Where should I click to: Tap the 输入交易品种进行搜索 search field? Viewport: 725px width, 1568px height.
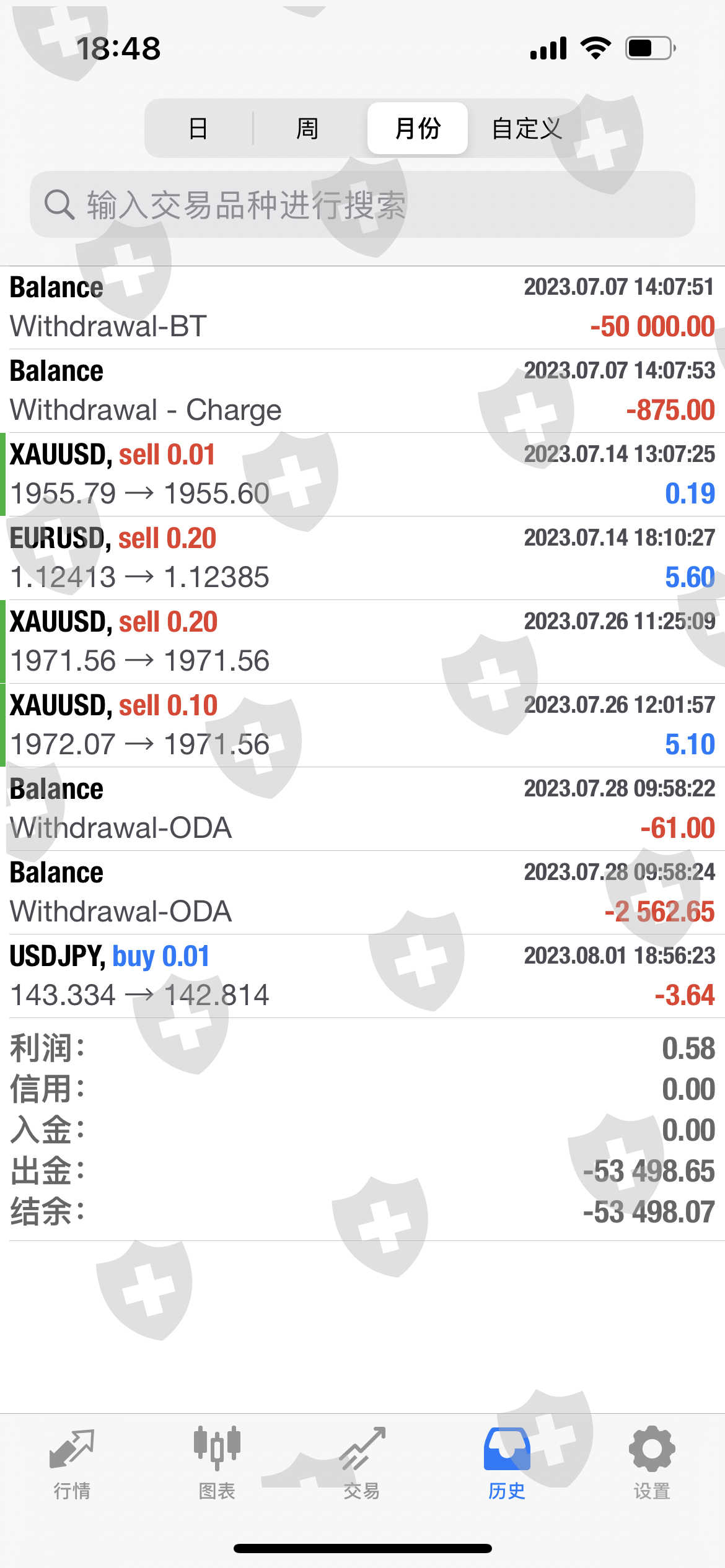point(362,205)
